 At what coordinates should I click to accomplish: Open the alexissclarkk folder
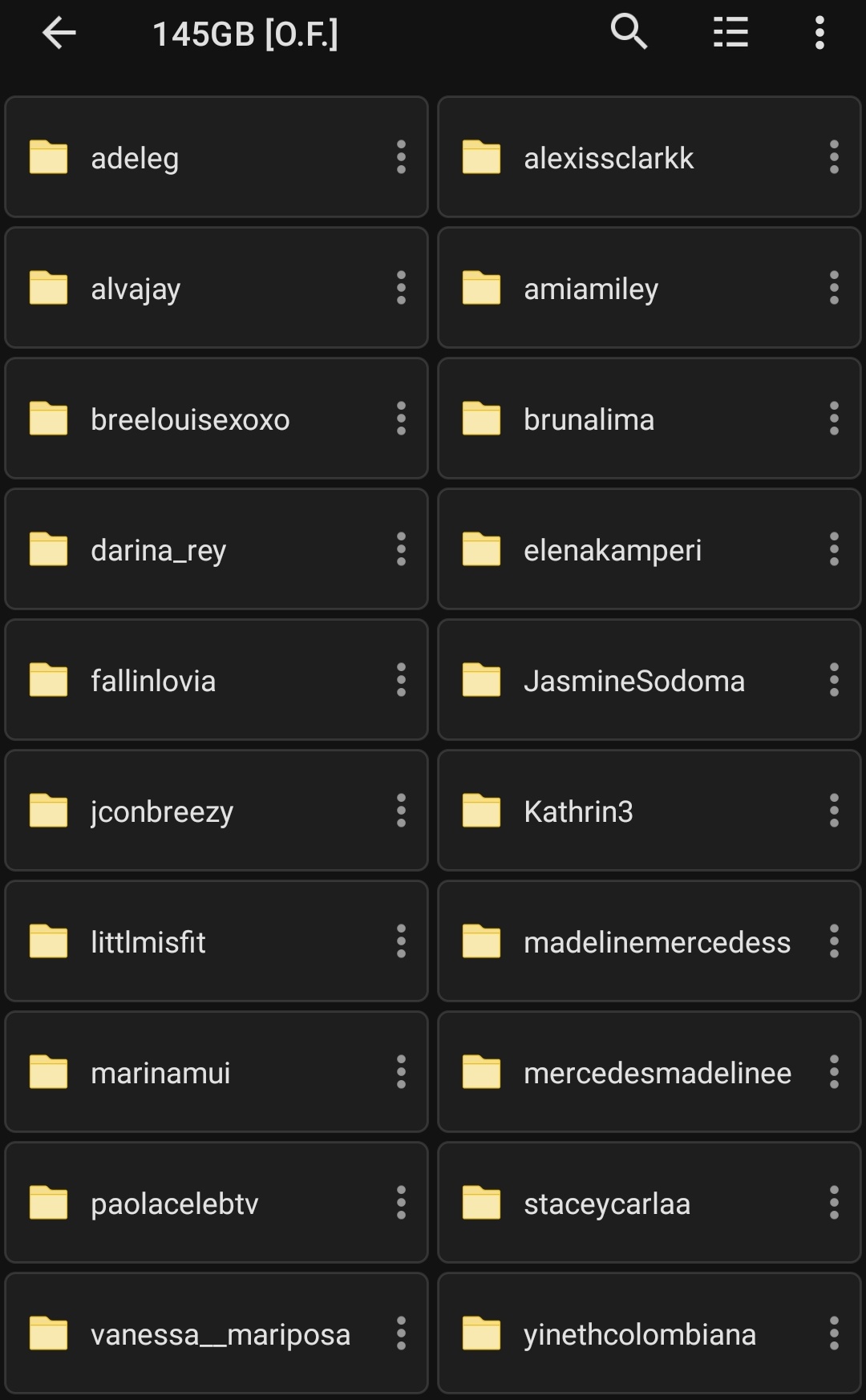pos(608,158)
